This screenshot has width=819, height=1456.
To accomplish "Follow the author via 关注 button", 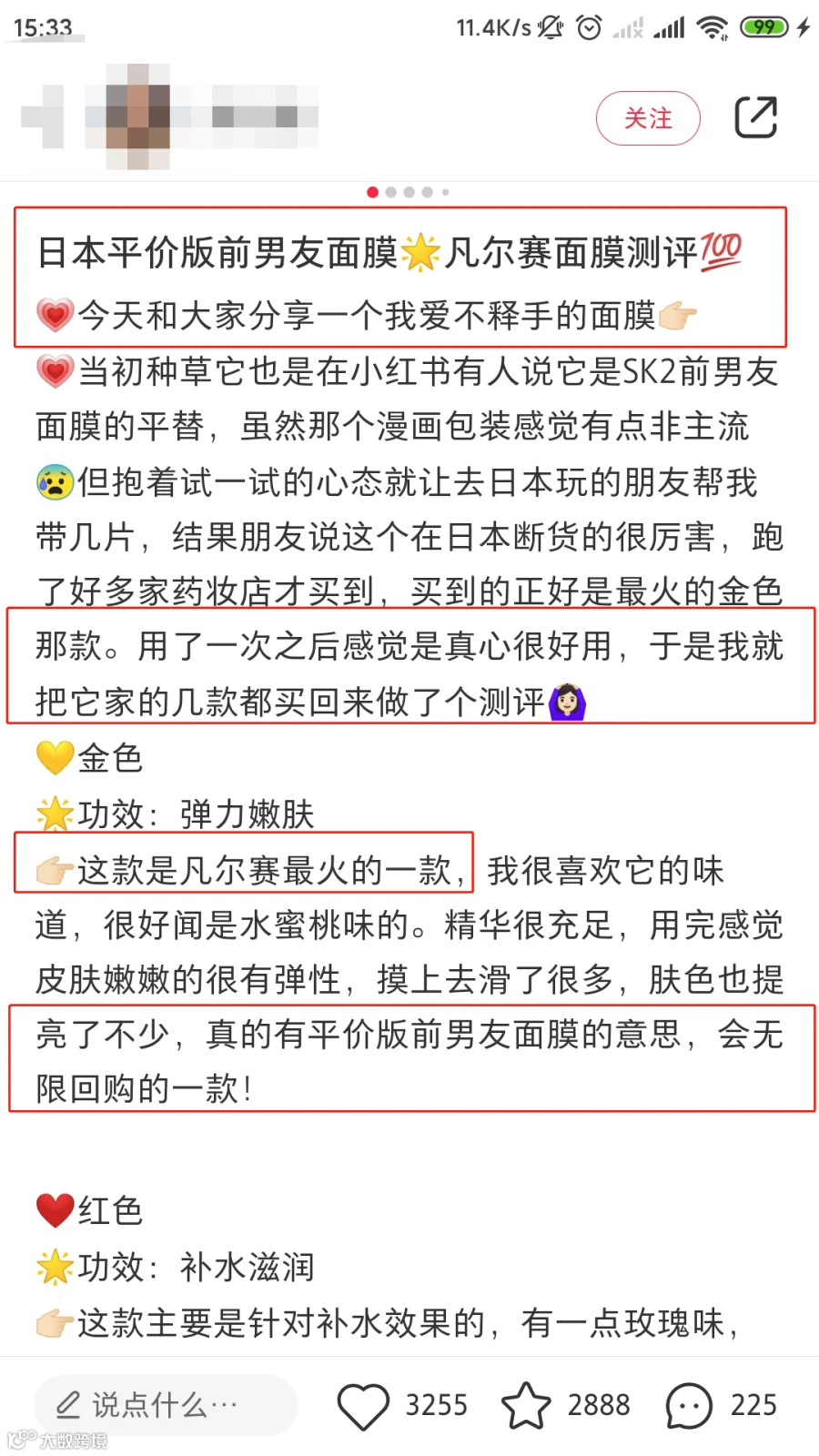I will coord(648,118).
